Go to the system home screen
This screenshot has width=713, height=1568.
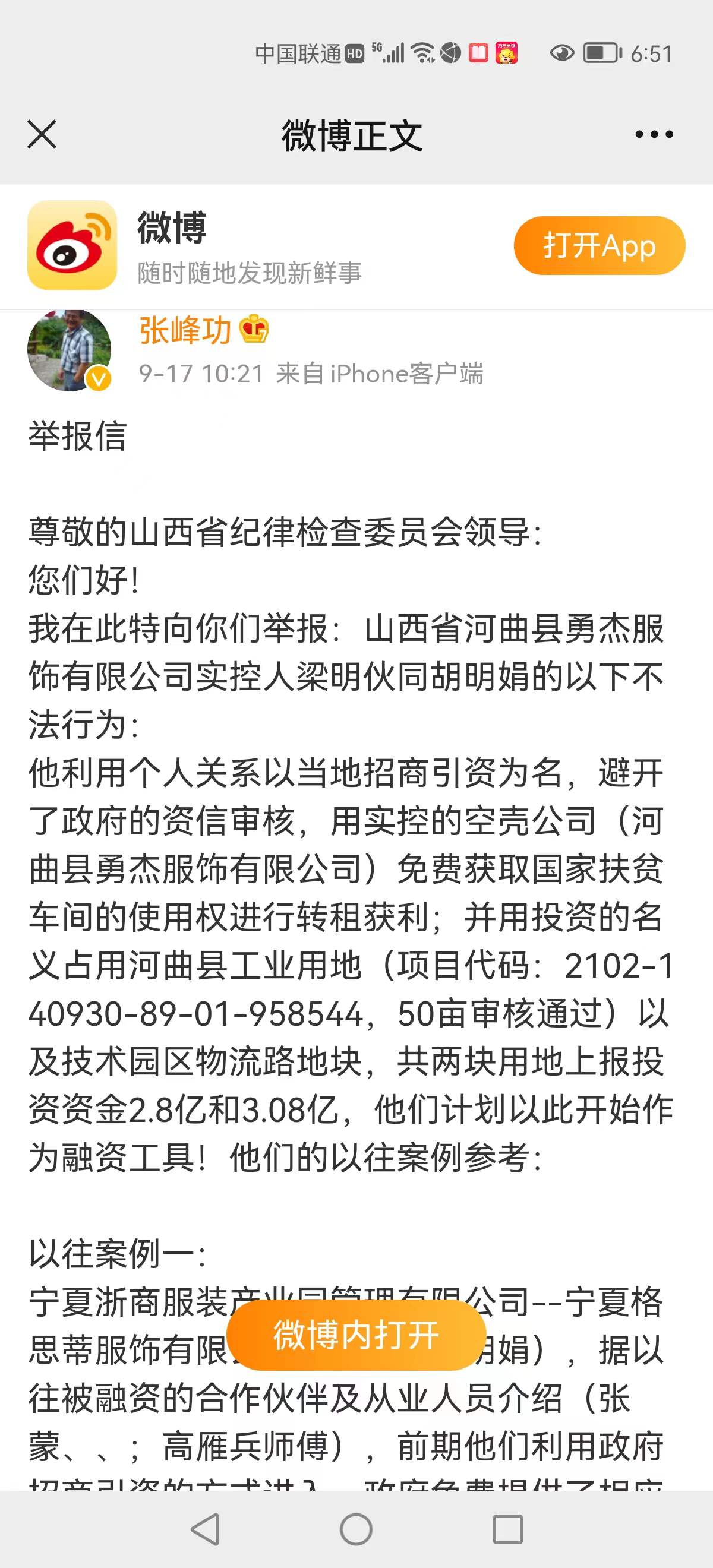[356, 1528]
